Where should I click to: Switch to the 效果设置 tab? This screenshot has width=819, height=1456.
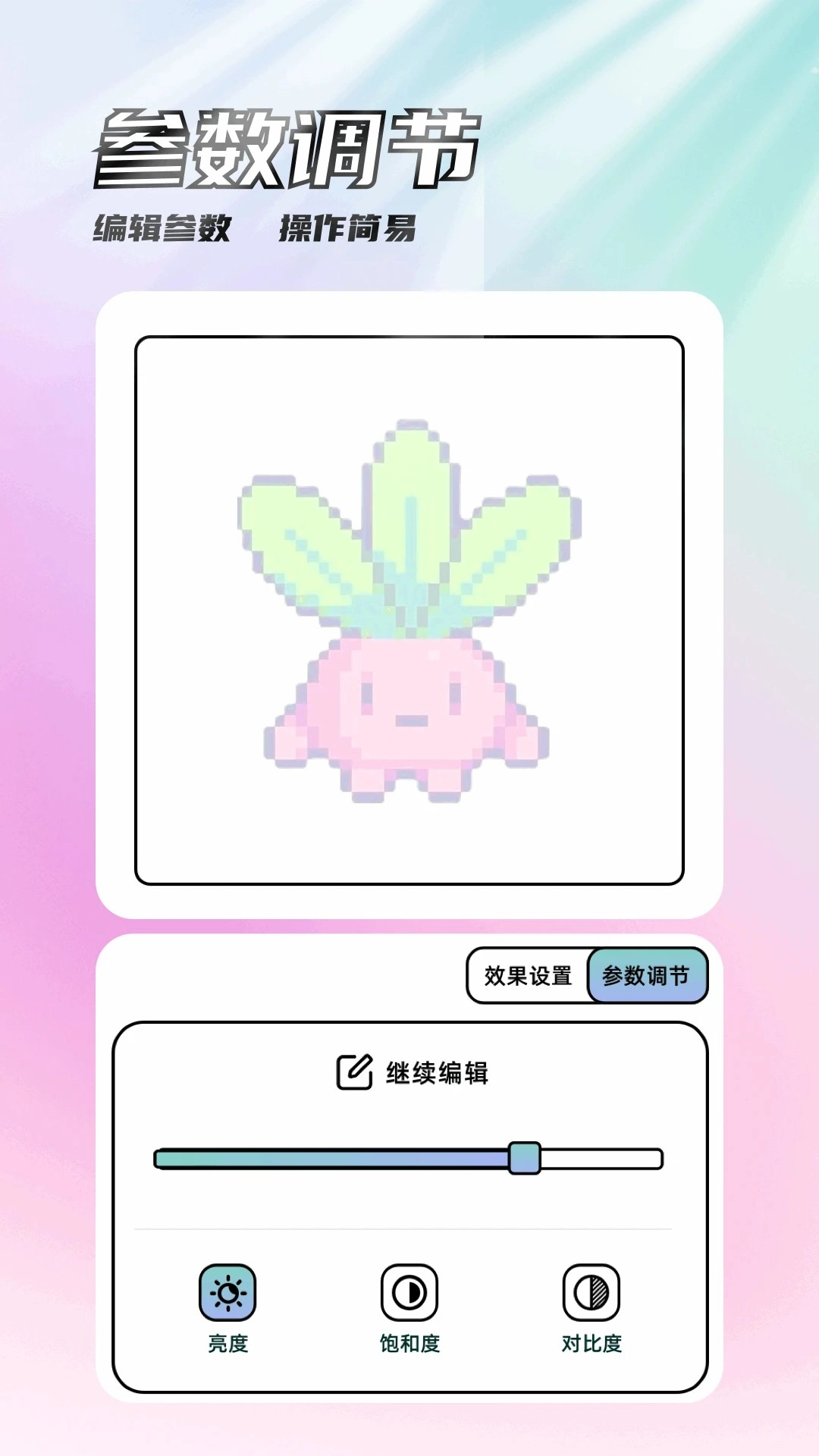coord(526,977)
